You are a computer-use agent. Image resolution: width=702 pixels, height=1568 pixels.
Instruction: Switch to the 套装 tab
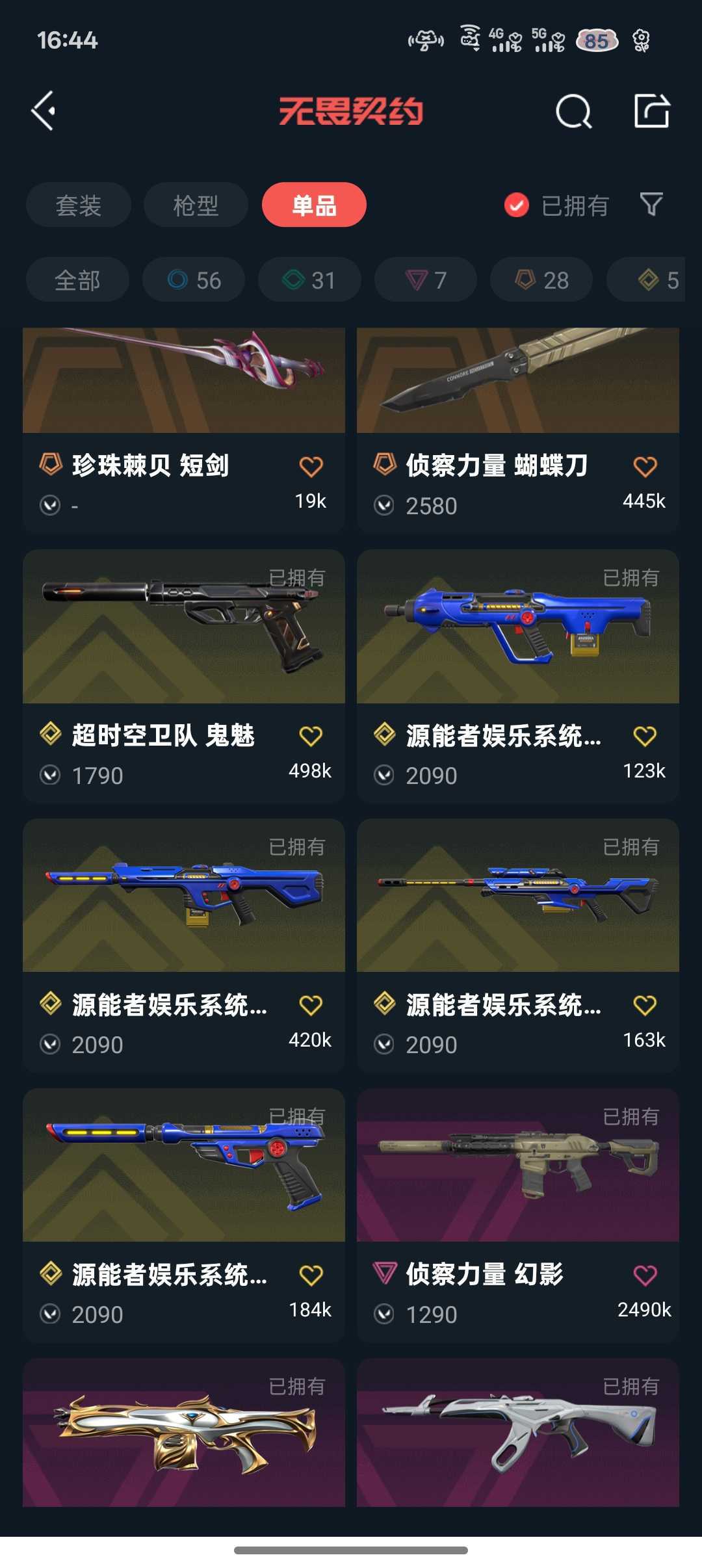click(78, 205)
